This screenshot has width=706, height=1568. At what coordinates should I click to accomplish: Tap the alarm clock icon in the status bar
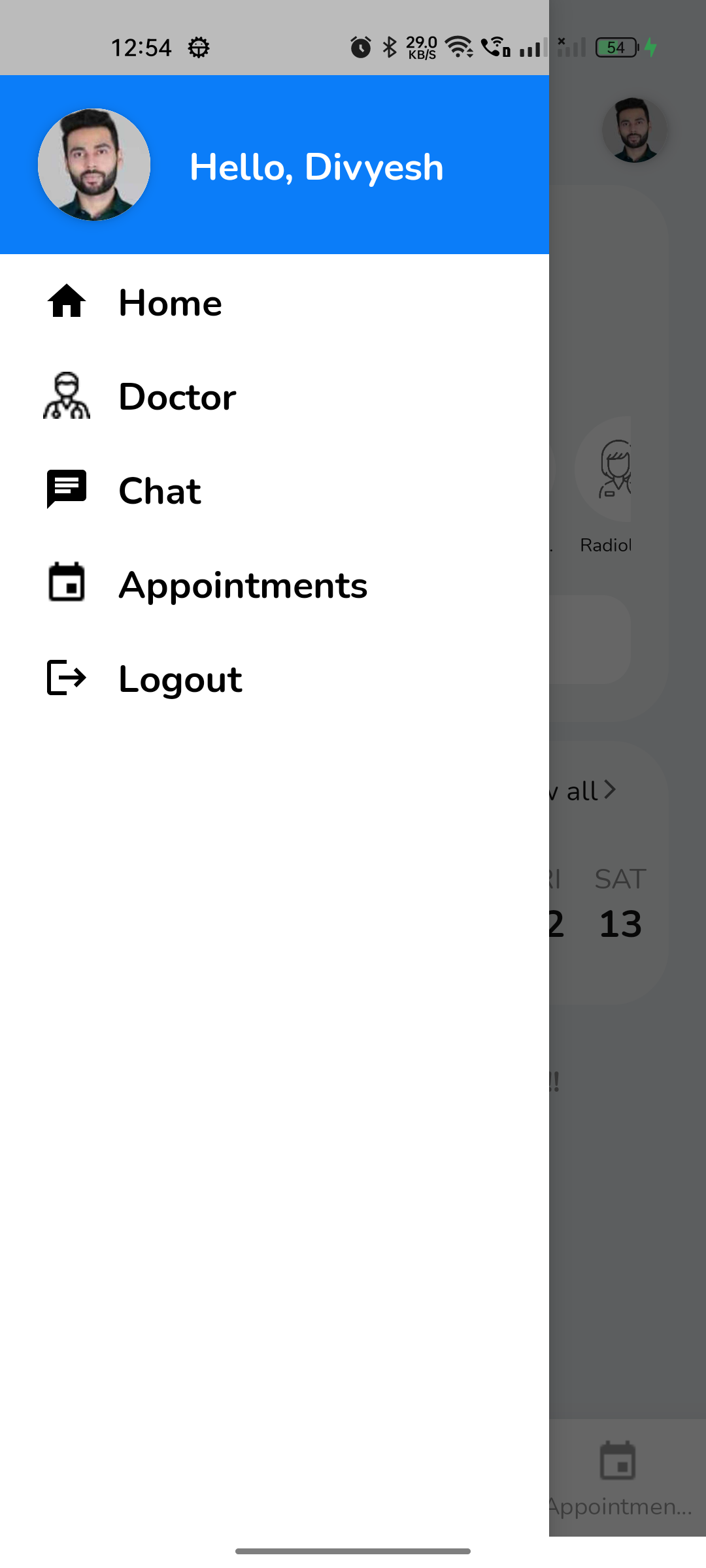coord(360,46)
